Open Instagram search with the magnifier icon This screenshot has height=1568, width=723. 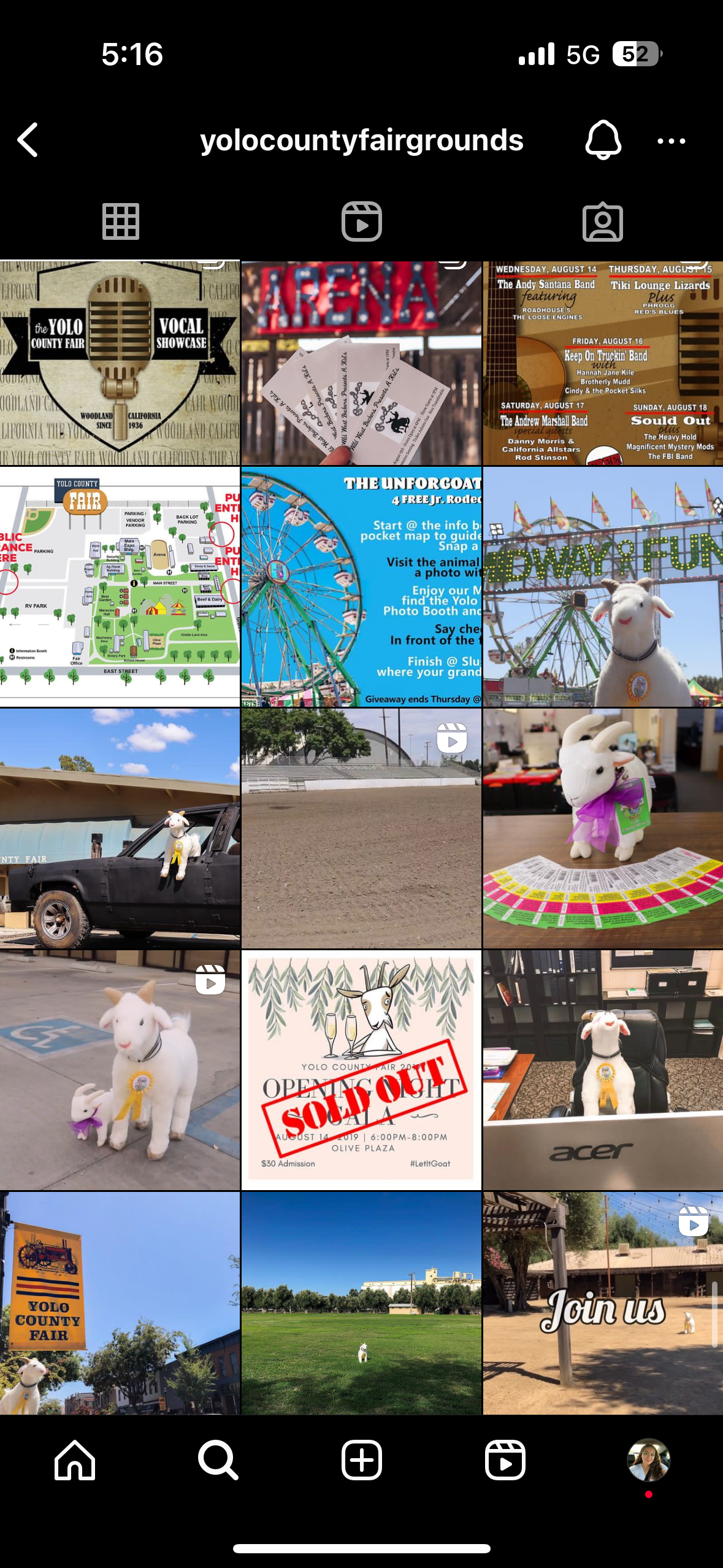point(217,1459)
